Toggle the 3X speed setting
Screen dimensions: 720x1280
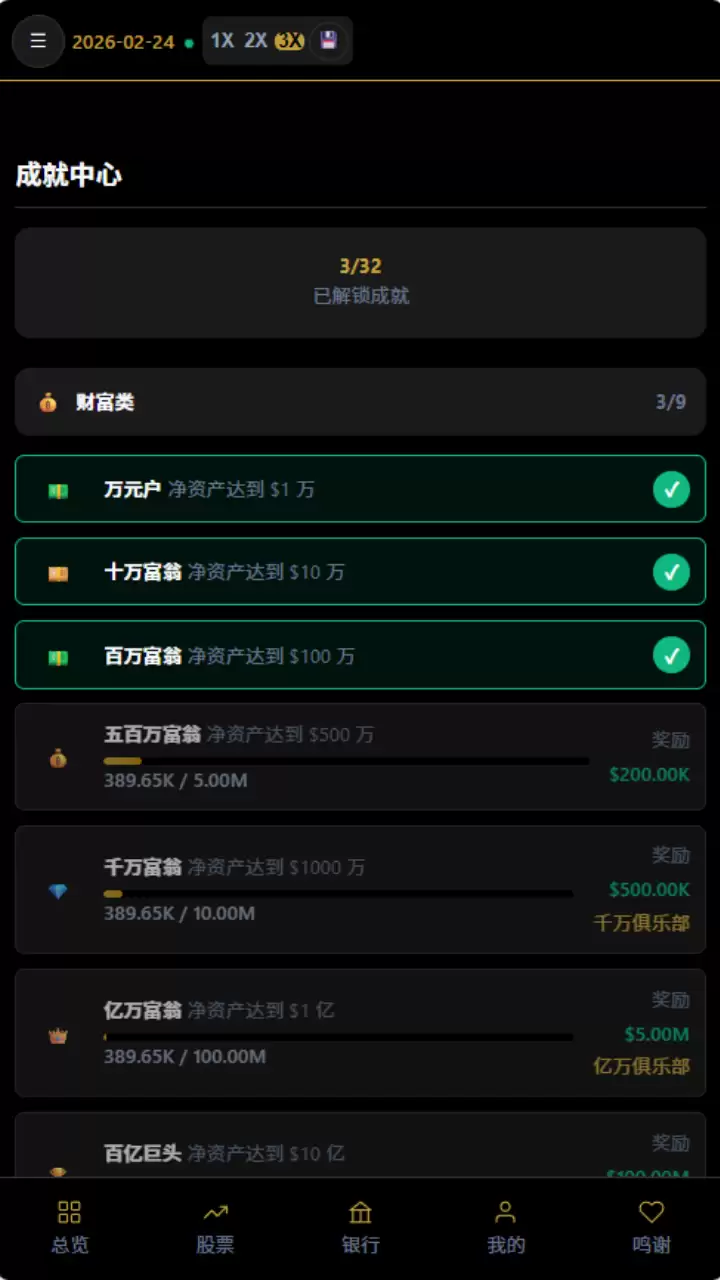pos(288,41)
